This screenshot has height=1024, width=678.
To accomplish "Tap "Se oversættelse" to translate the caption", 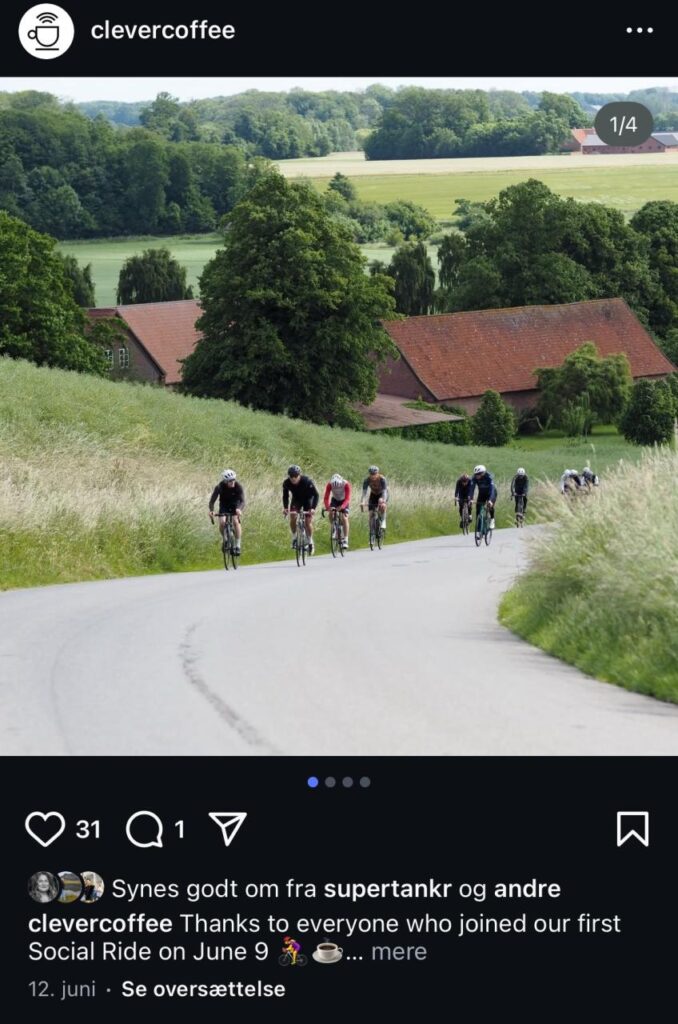I will 203,989.
